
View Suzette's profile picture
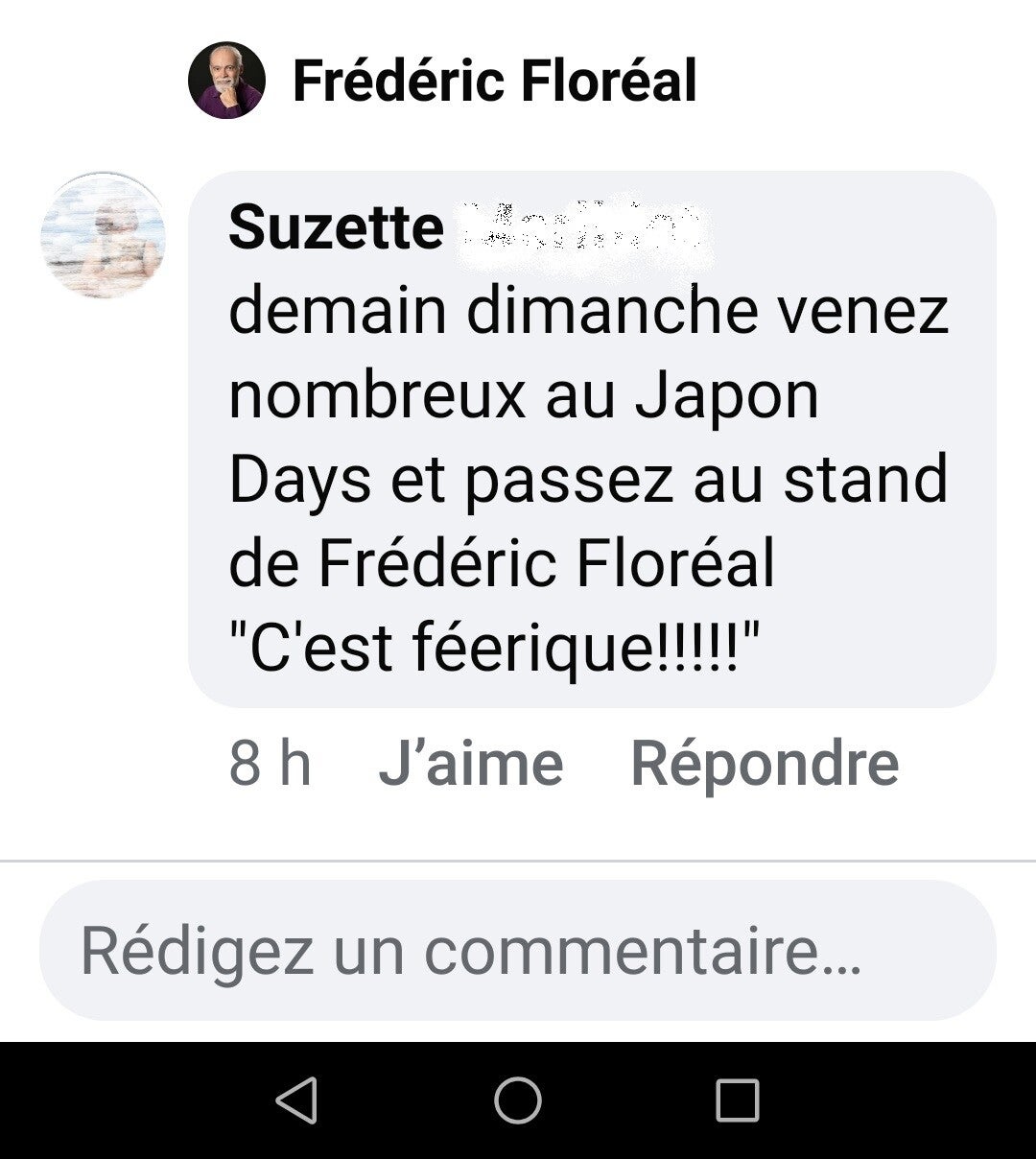pyautogui.click(x=103, y=235)
